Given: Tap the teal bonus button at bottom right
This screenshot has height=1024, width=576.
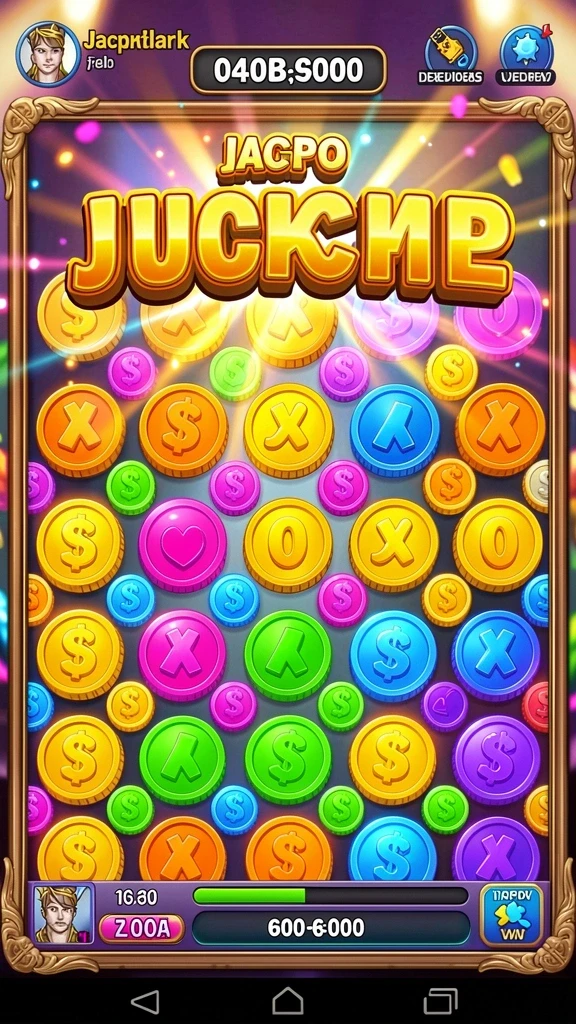Looking at the screenshot, I should click(x=511, y=915).
